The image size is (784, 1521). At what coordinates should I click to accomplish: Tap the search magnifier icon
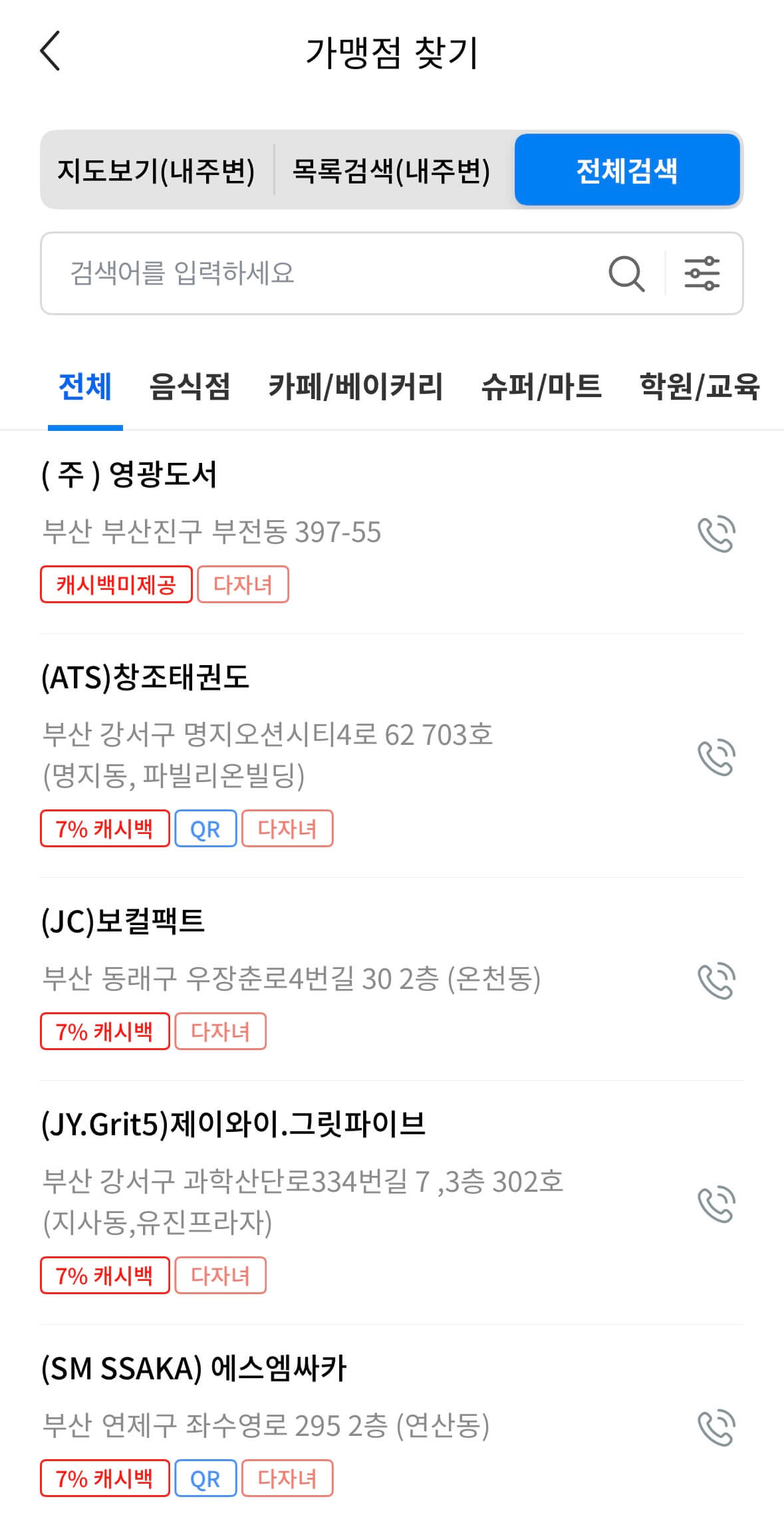[626, 274]
